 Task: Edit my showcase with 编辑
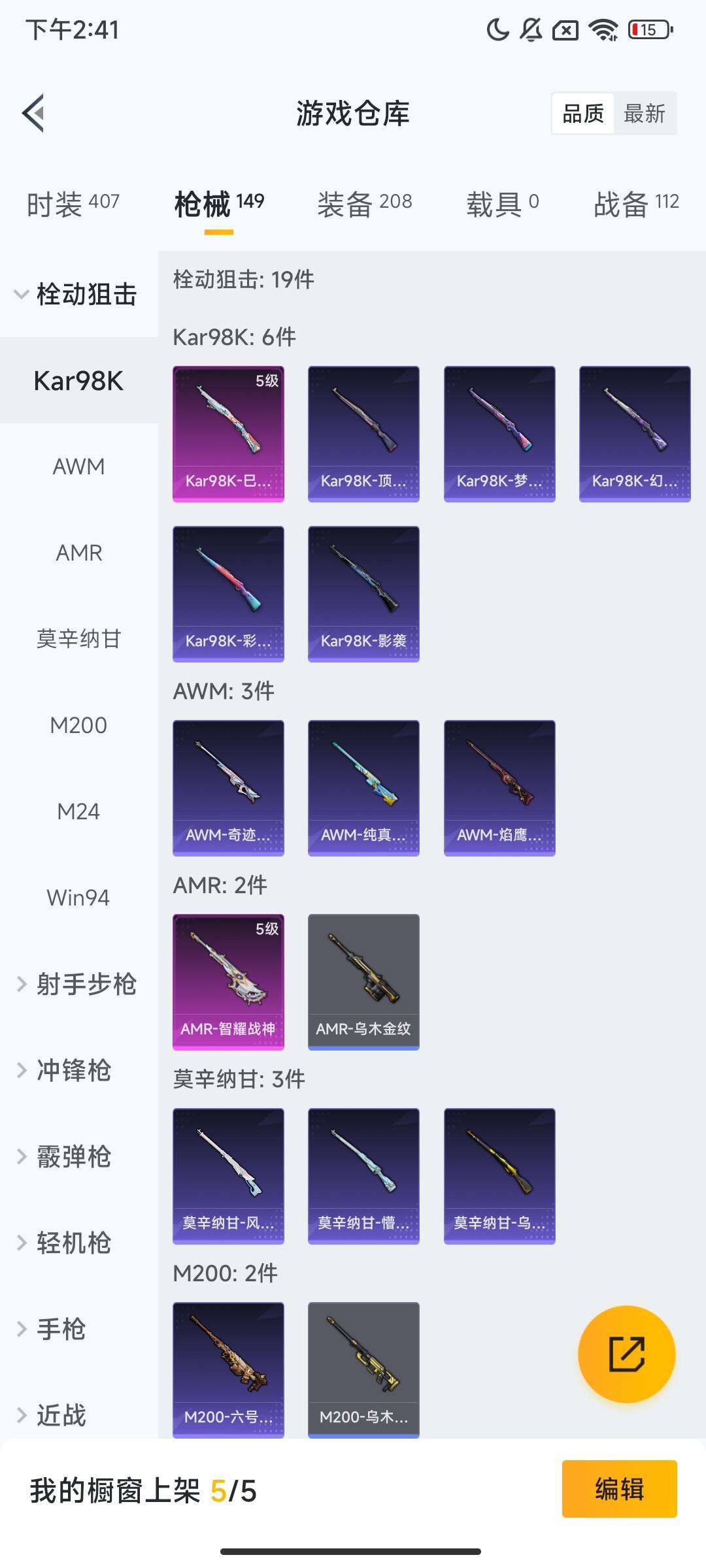(x=619, y=1489)
